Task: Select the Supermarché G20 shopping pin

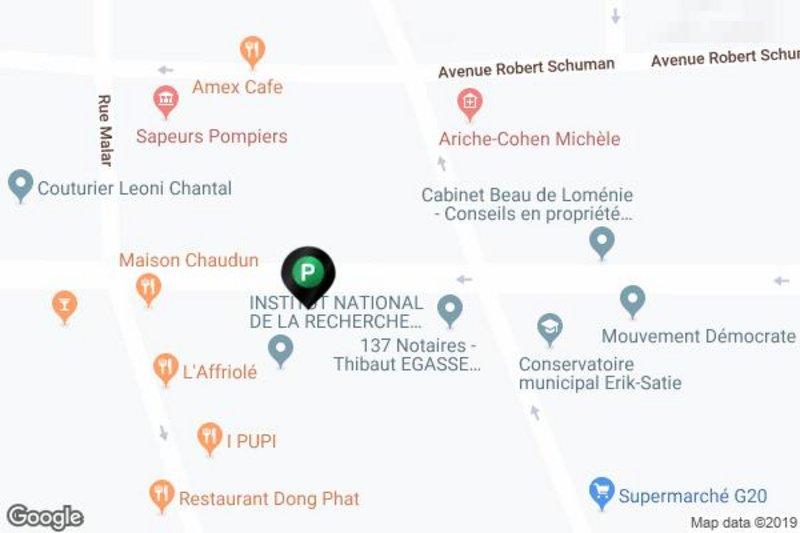Action: (600, 490)
